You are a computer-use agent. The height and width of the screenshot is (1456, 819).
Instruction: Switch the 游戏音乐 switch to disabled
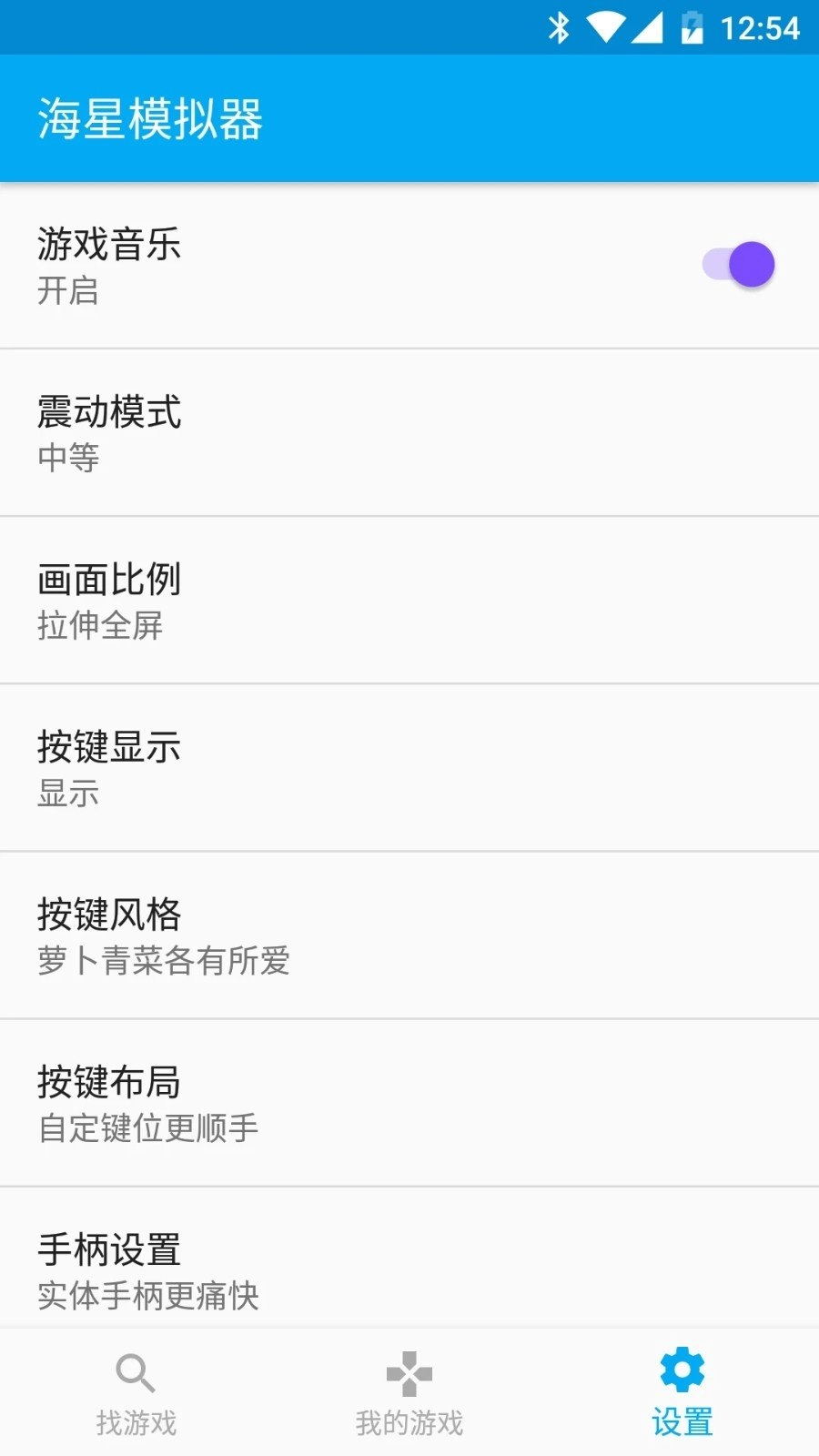coord(737,265)
